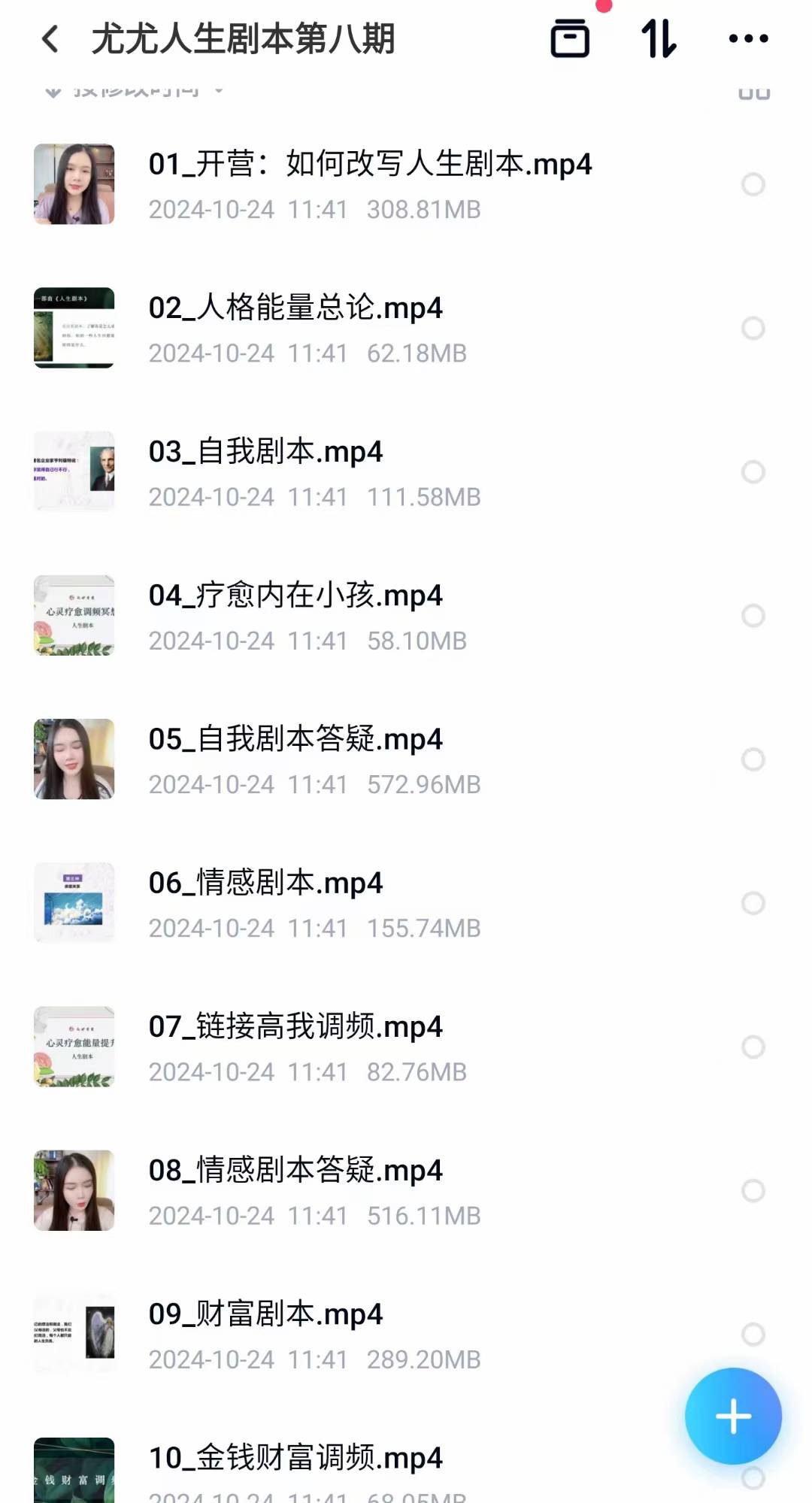The width and height of the screenshot is (812, 1503).
Task: Mark 08_情感剧本答疑.mp4 as selected
Action: tap(753, 1190)
